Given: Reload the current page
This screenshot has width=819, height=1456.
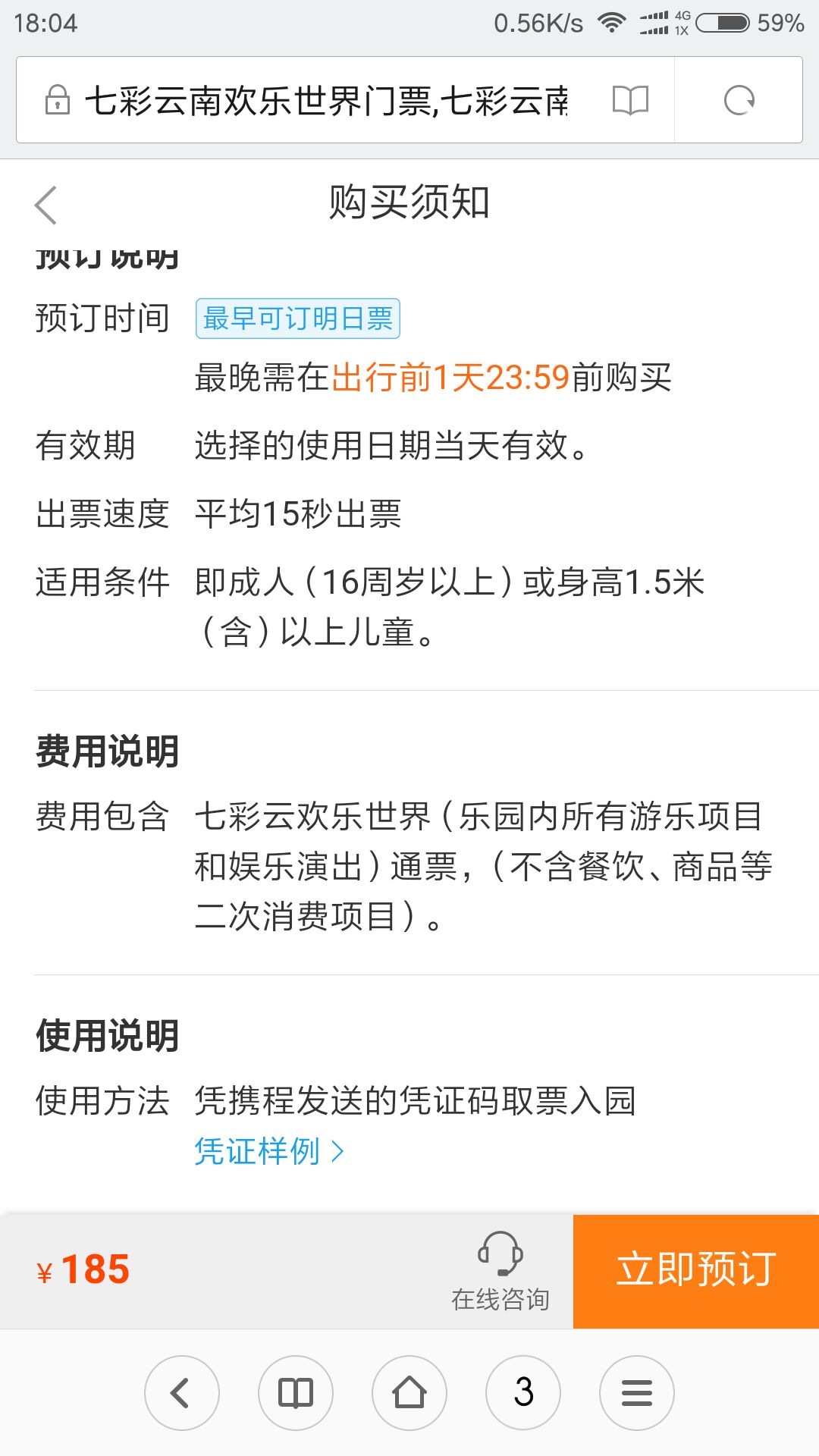Looking at the screenshot, I should 739,100.
